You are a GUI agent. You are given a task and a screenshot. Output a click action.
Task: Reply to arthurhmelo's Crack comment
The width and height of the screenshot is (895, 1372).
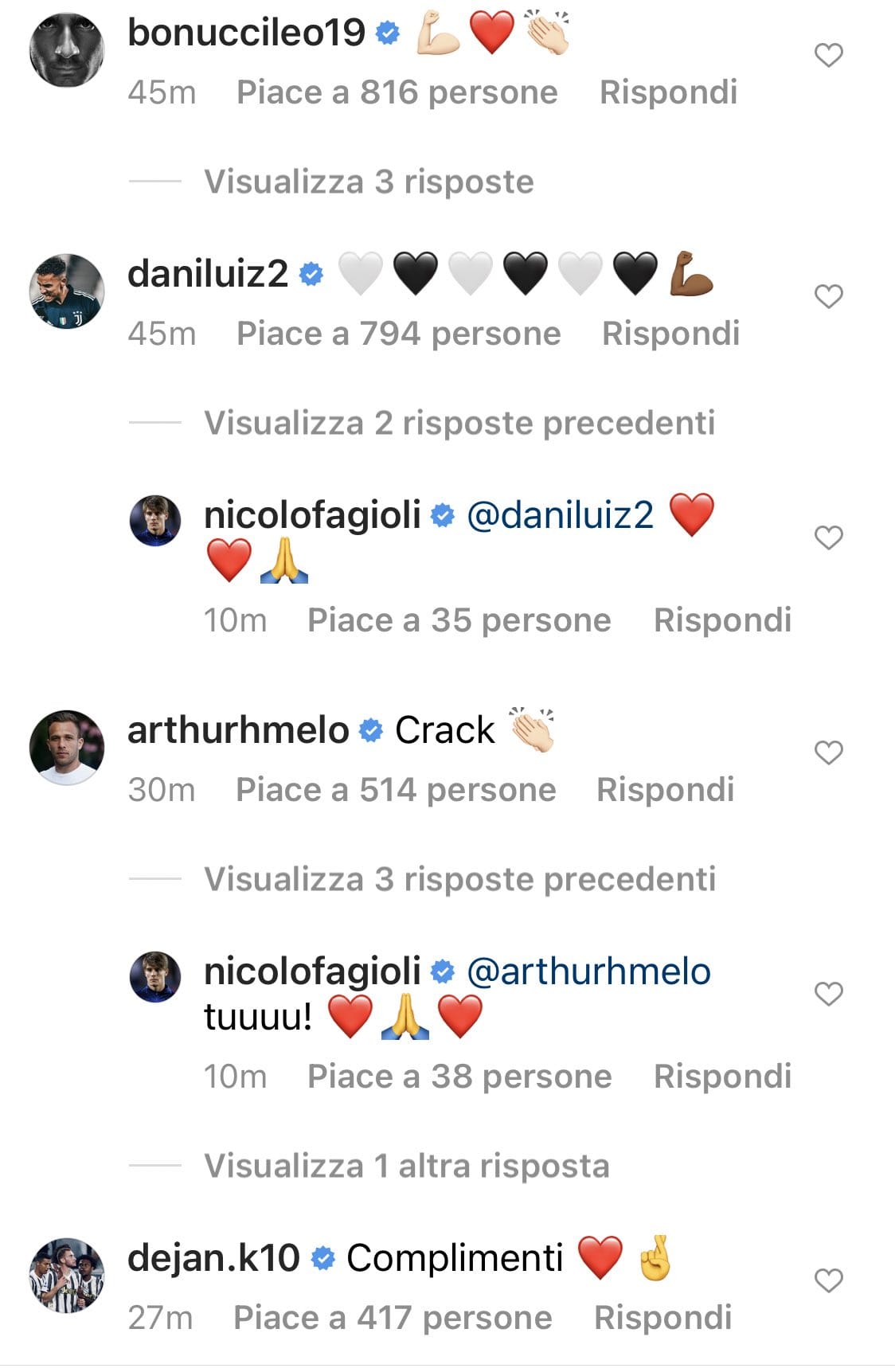click(x=665, y=790)
